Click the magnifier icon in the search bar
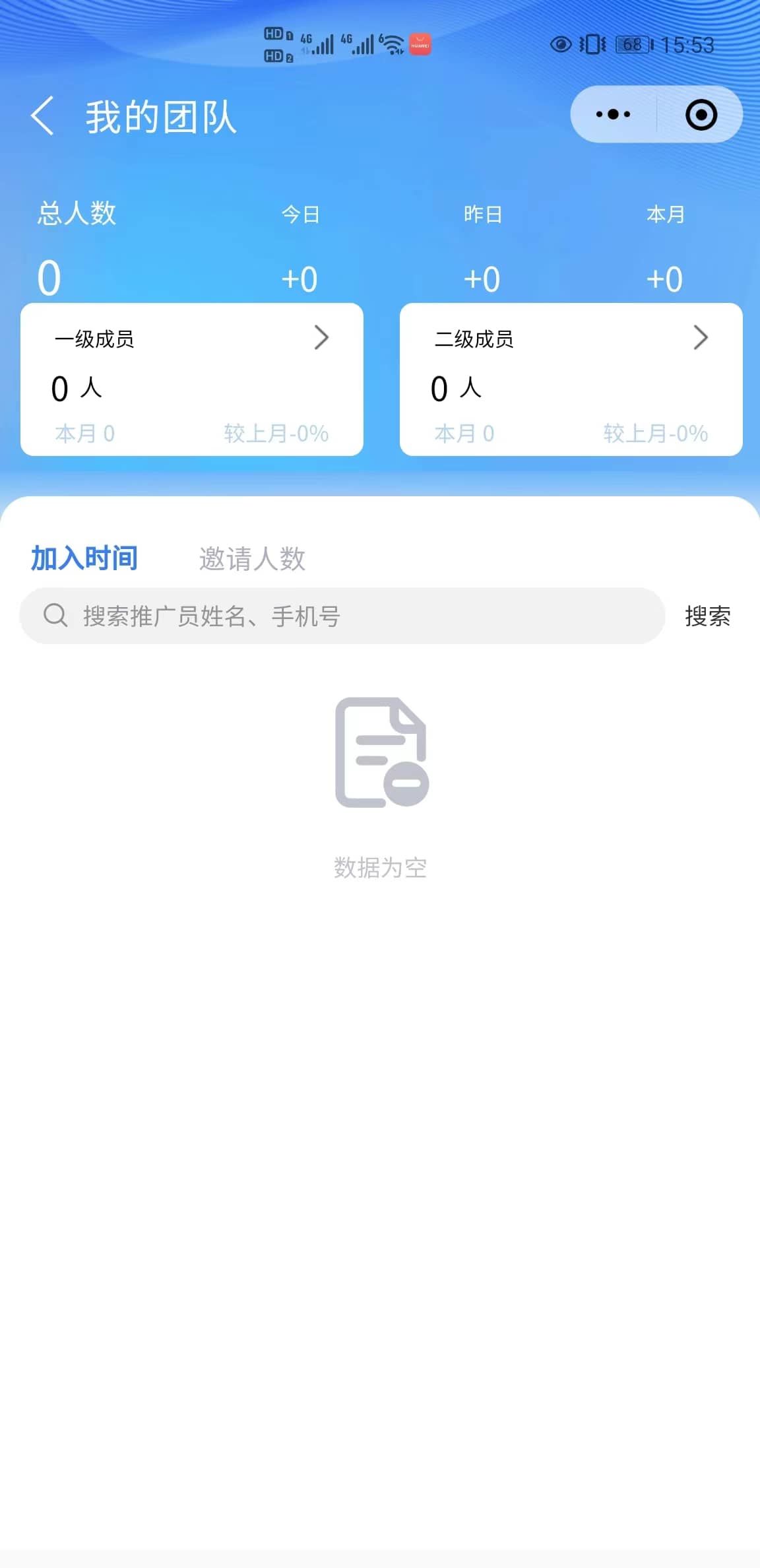This screenshot has width=760, height=1568. coord(55,615)
